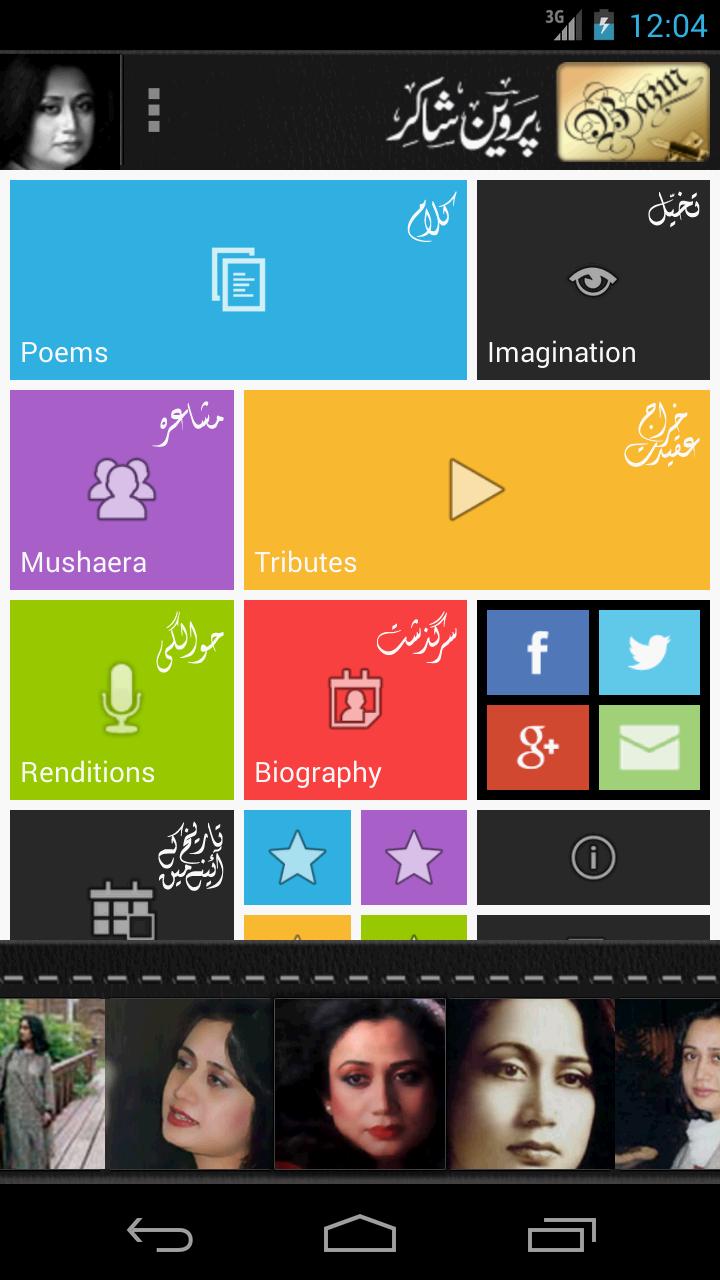This screenshot has height=1280, width=720.
Task: Share via Twitter icon
Action: [x=649, y=652]
